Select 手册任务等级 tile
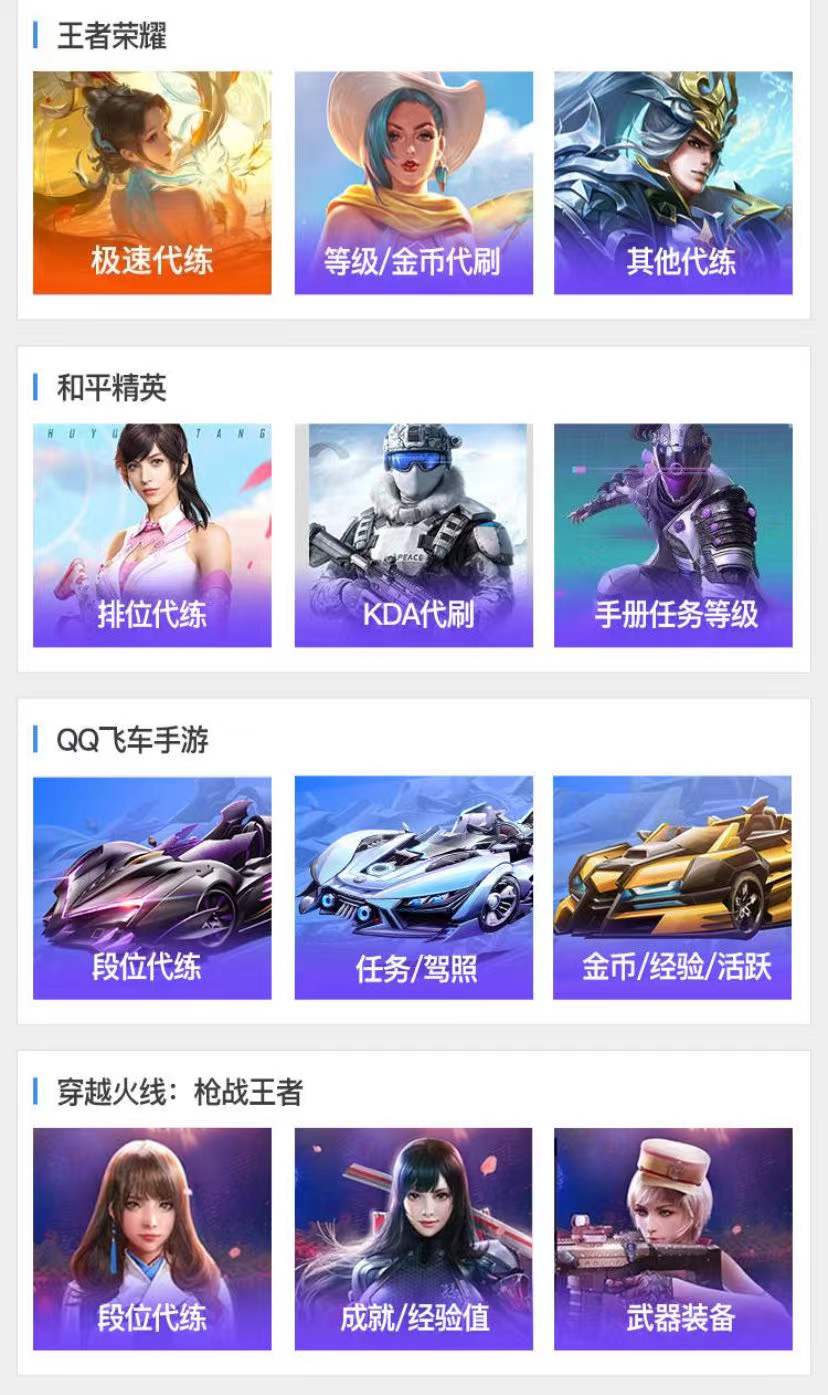 point(673,535)
